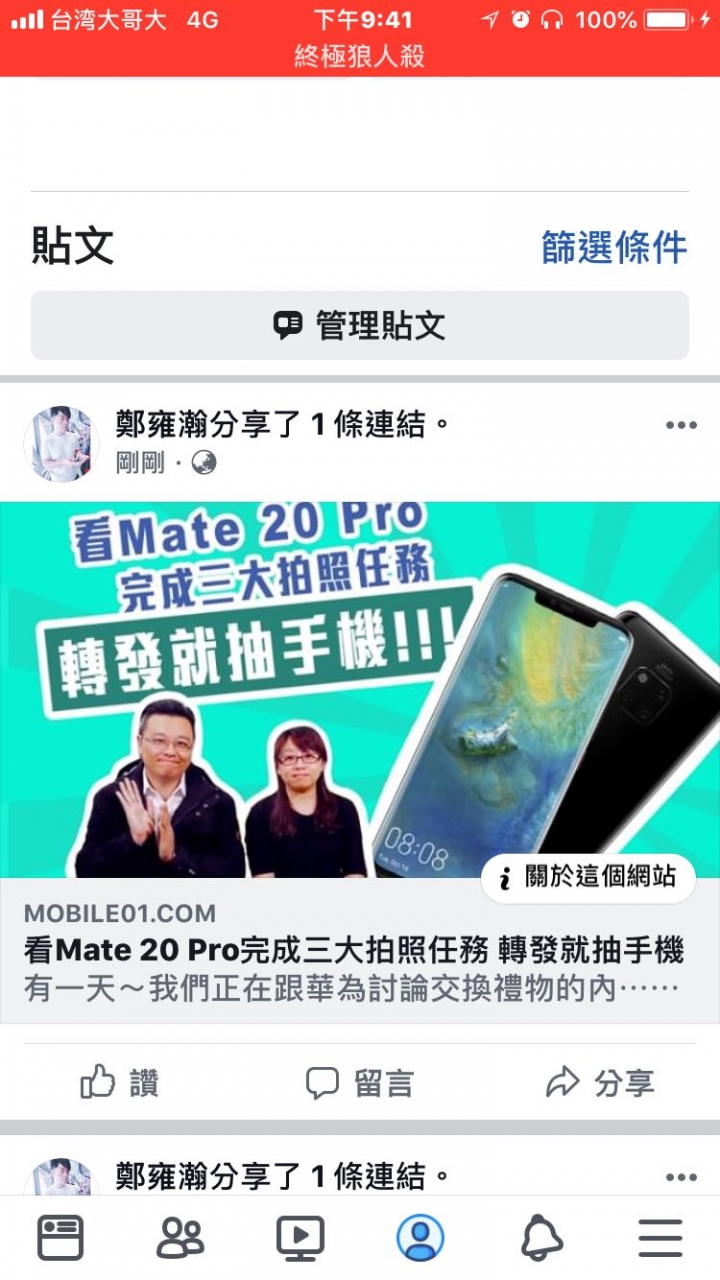Share the post with 分享
Screen dimensions: 720x1280
click(x=600, y=1082)
